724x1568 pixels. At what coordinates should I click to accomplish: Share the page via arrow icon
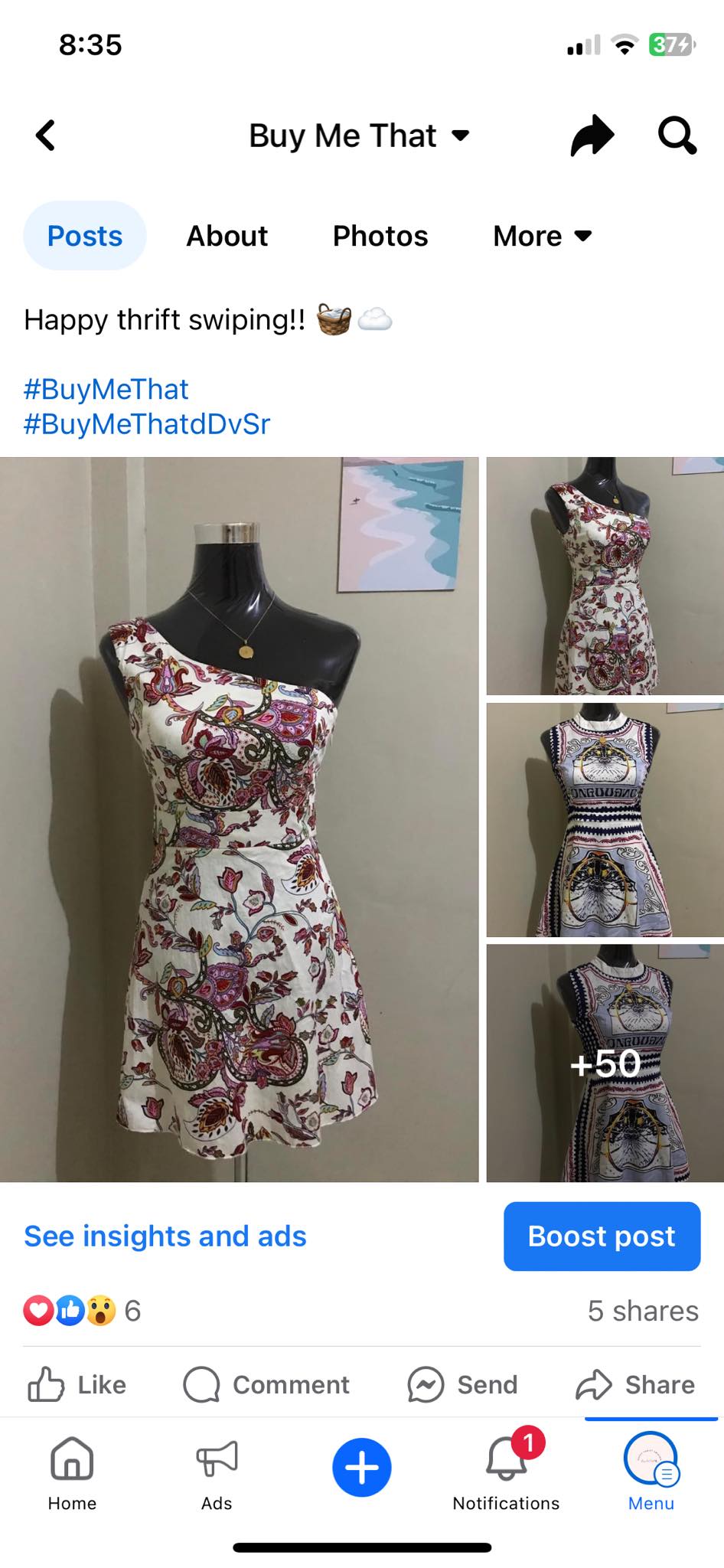point(592,136)
